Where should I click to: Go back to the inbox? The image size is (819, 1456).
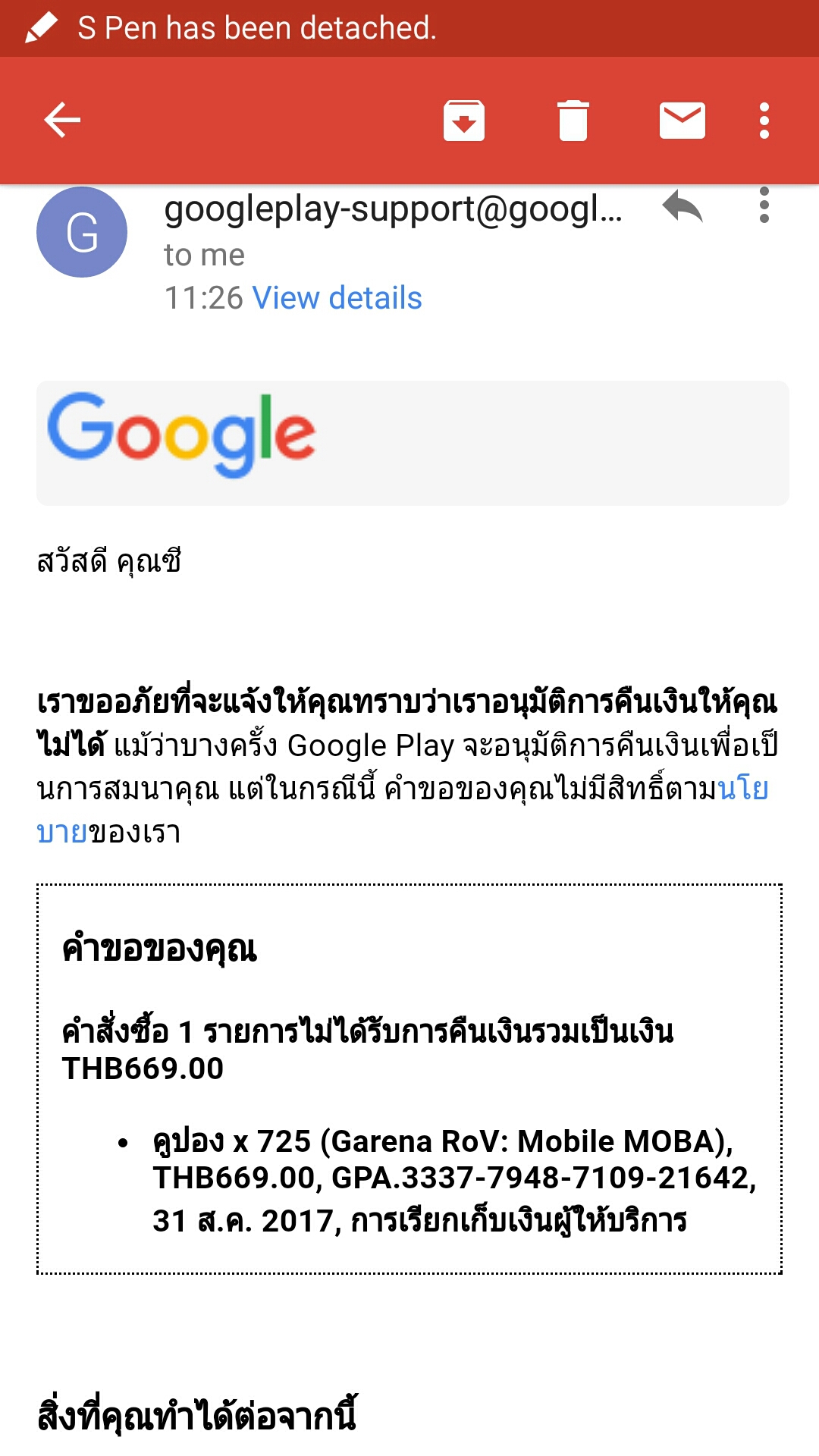point(62,121)
